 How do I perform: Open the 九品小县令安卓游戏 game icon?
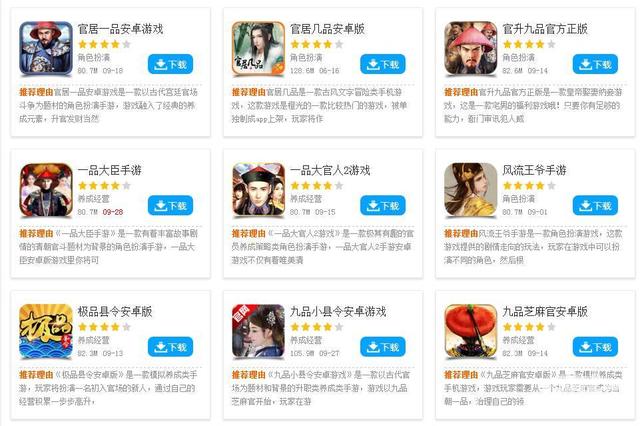[259, 330]
